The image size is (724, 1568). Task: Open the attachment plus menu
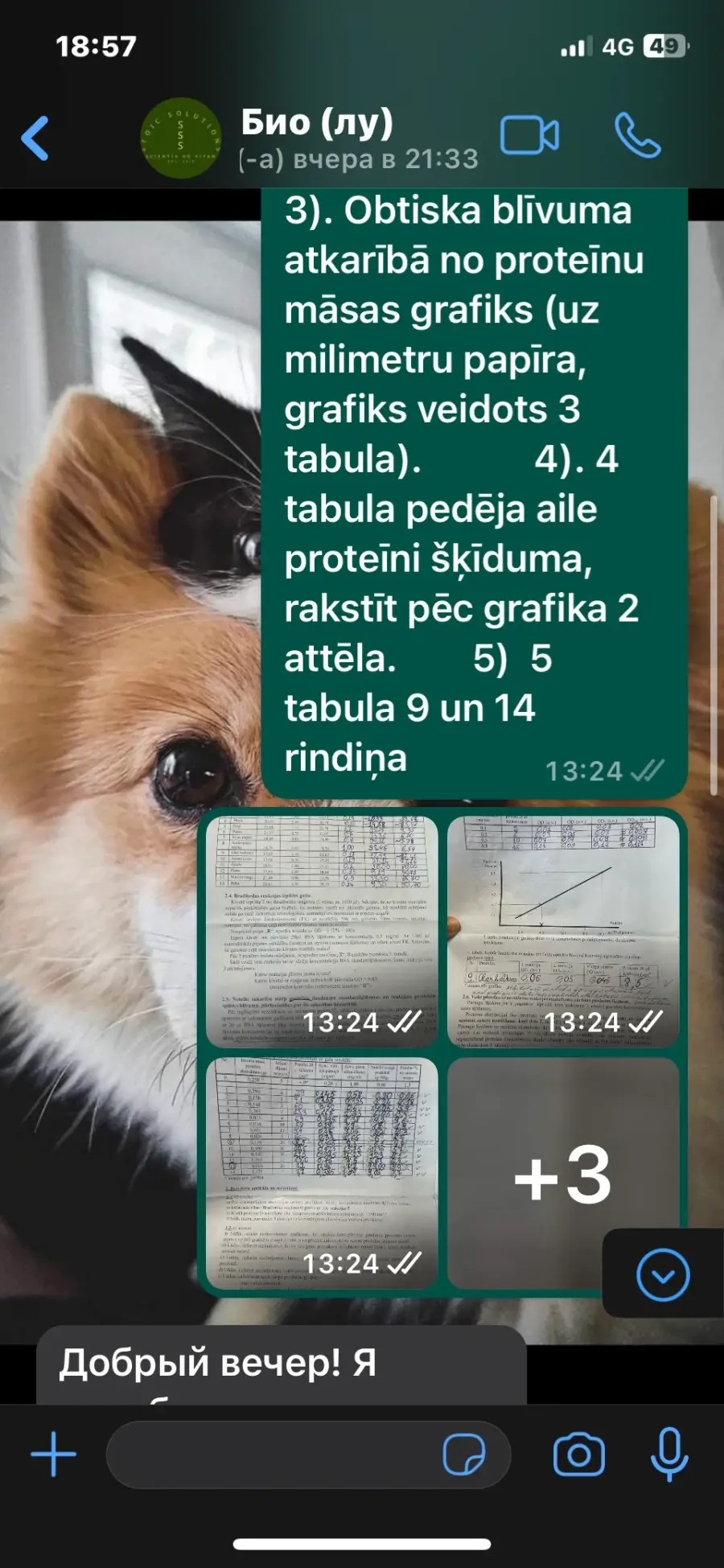tap(53, 1455)
